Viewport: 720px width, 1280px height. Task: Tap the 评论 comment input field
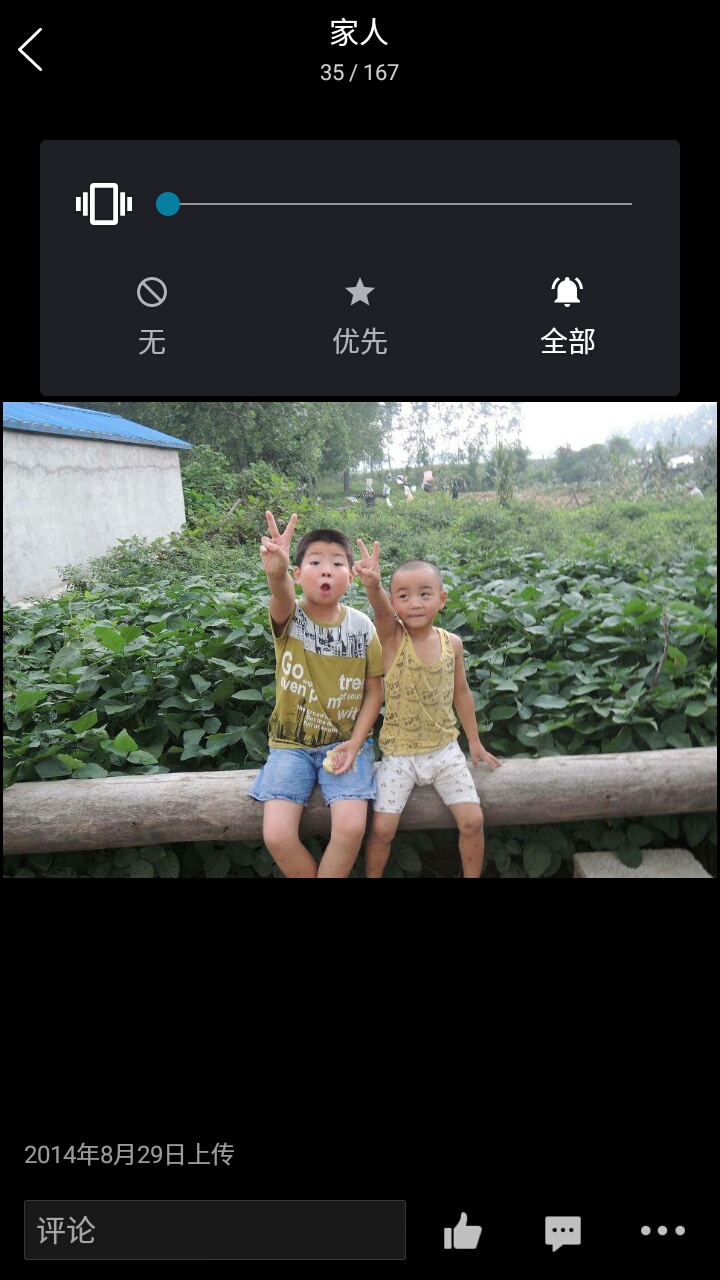215,1230
